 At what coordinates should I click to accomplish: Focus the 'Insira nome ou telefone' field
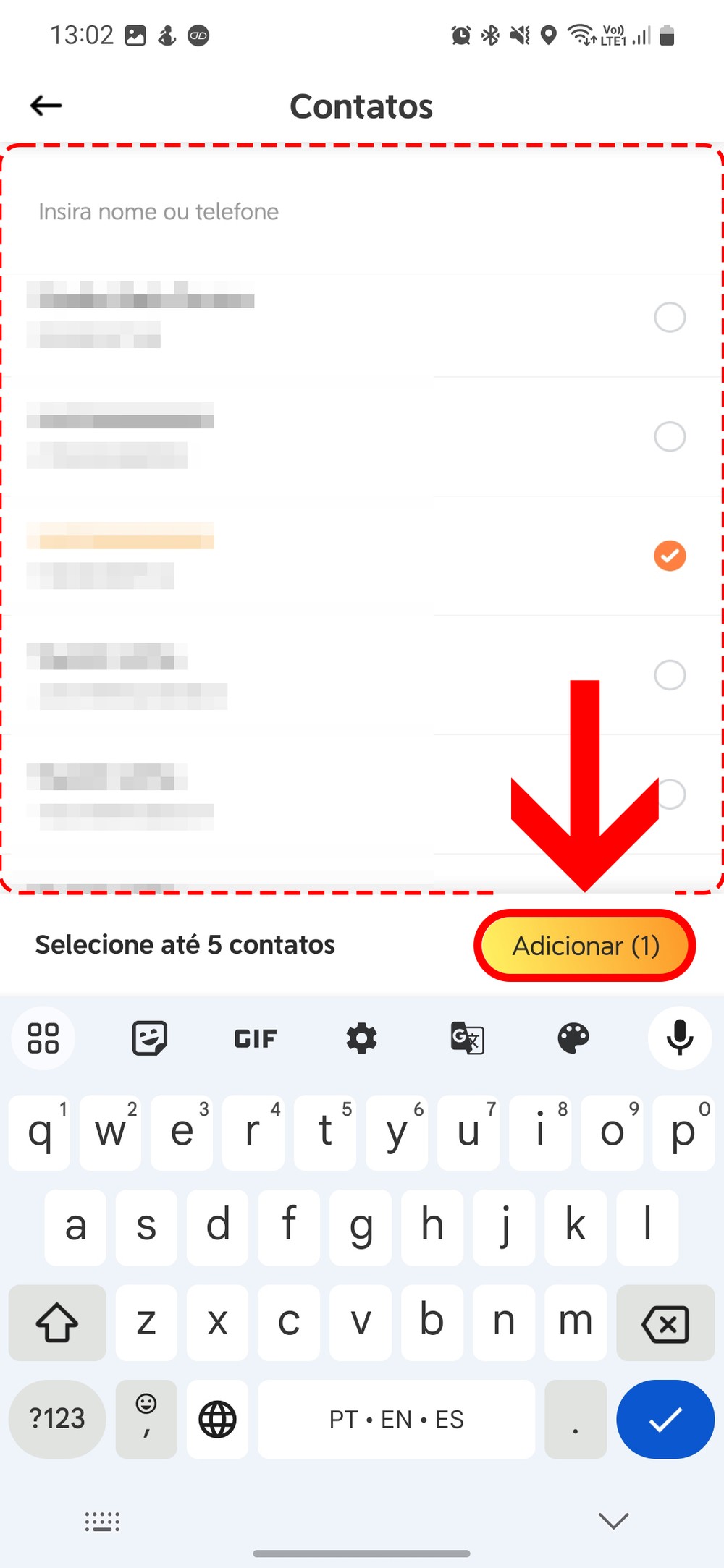click(290, 212)
